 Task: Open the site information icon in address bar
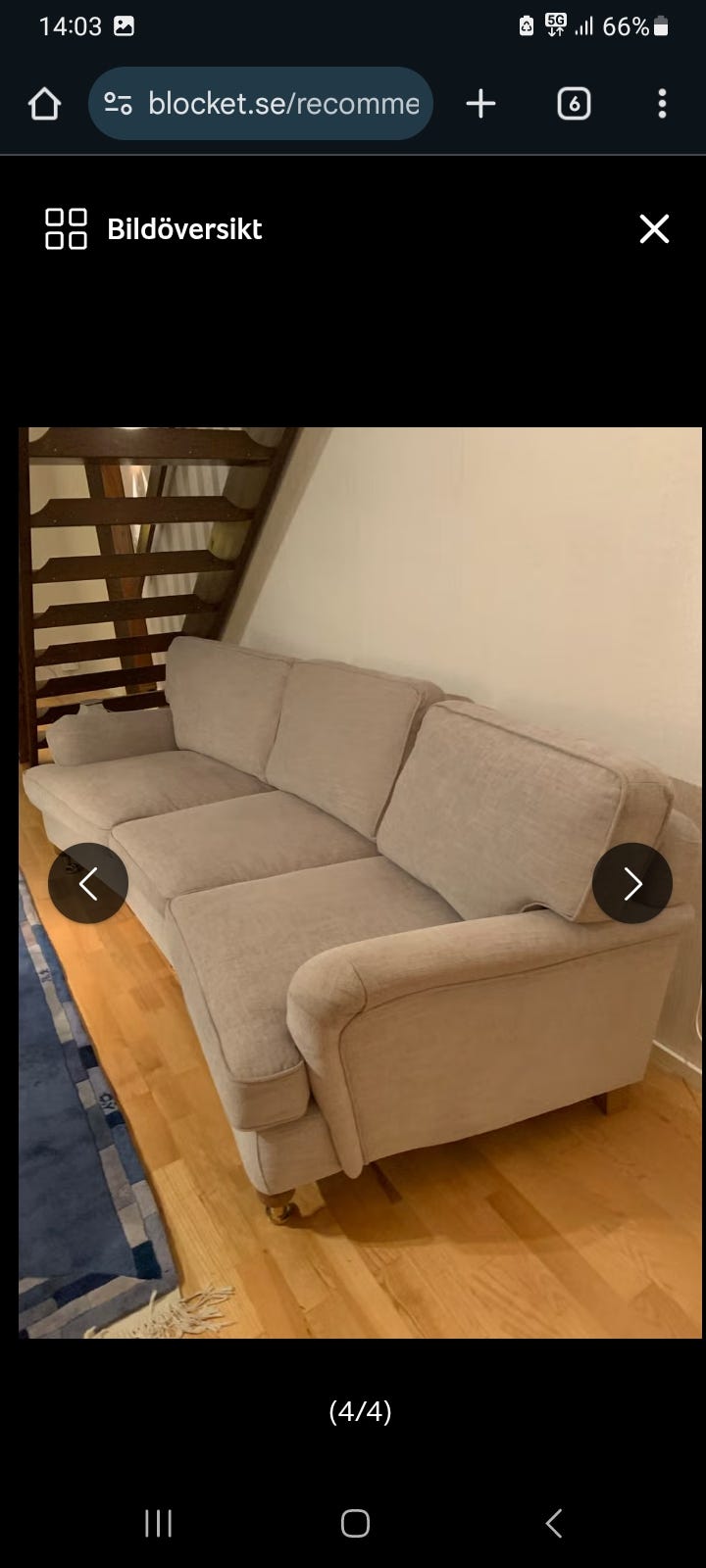point(118,102)
